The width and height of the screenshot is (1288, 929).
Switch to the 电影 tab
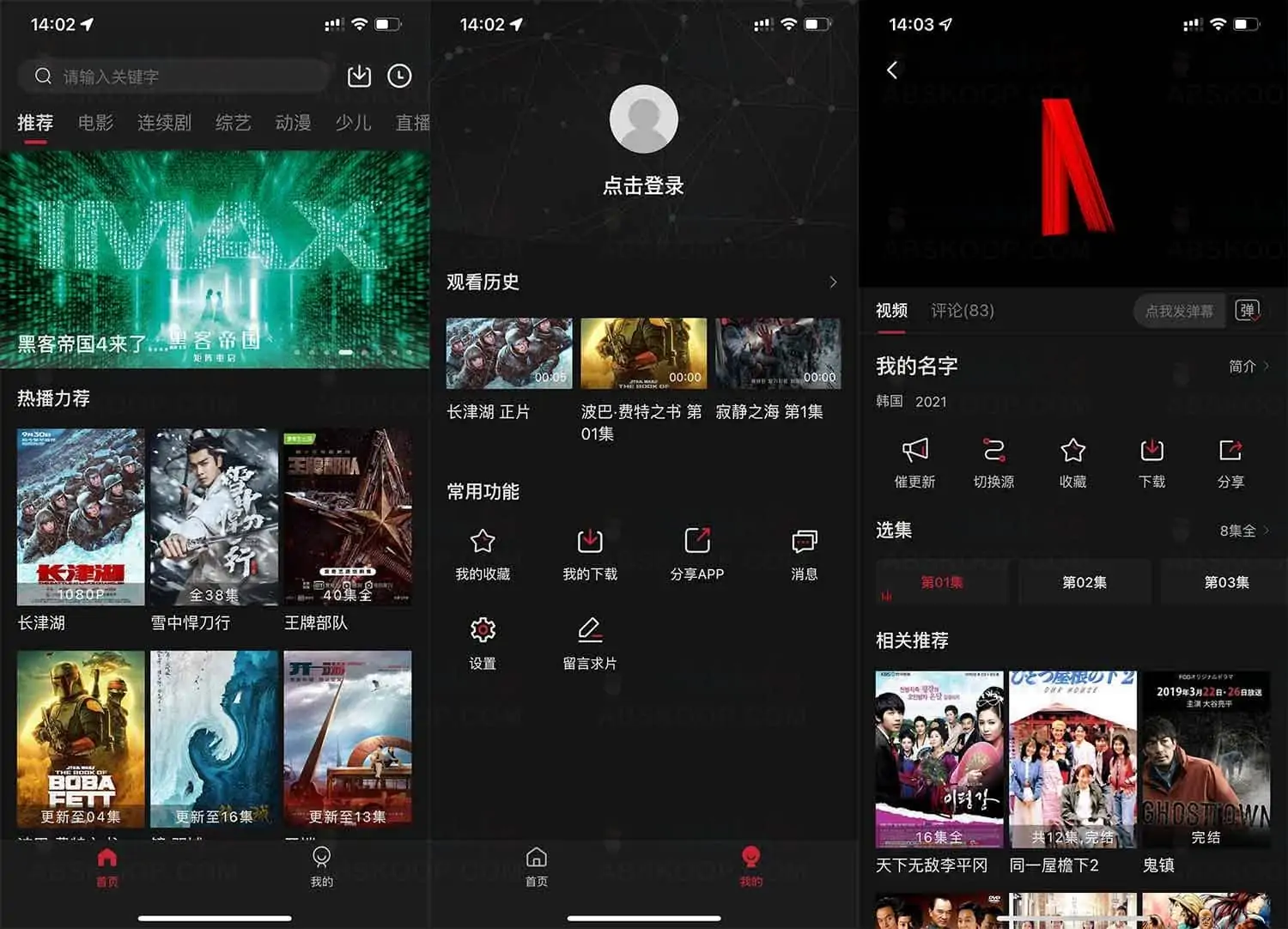(x=95, y=123)
